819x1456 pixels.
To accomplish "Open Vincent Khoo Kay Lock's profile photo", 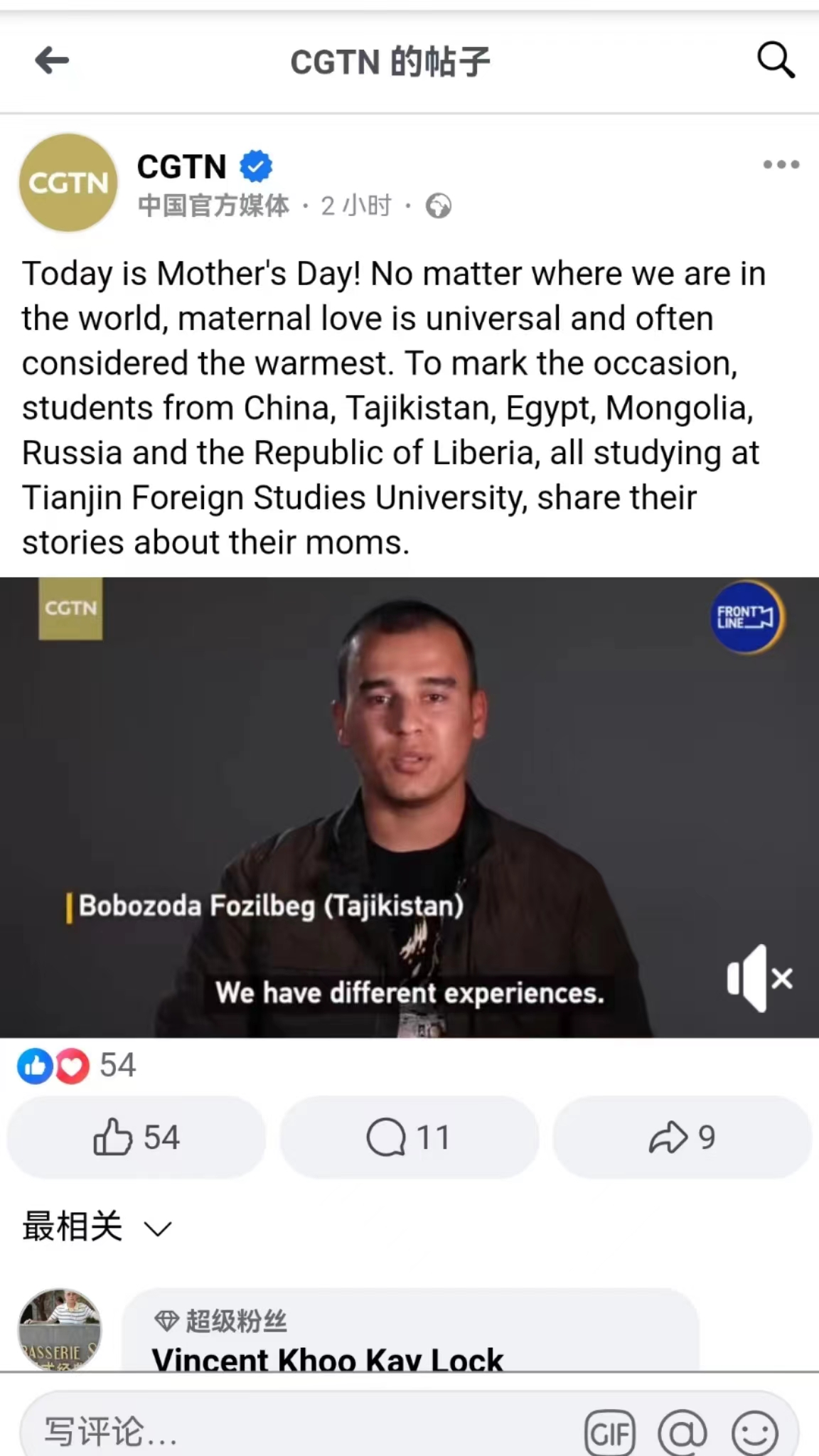I will tap(60, 1328).
